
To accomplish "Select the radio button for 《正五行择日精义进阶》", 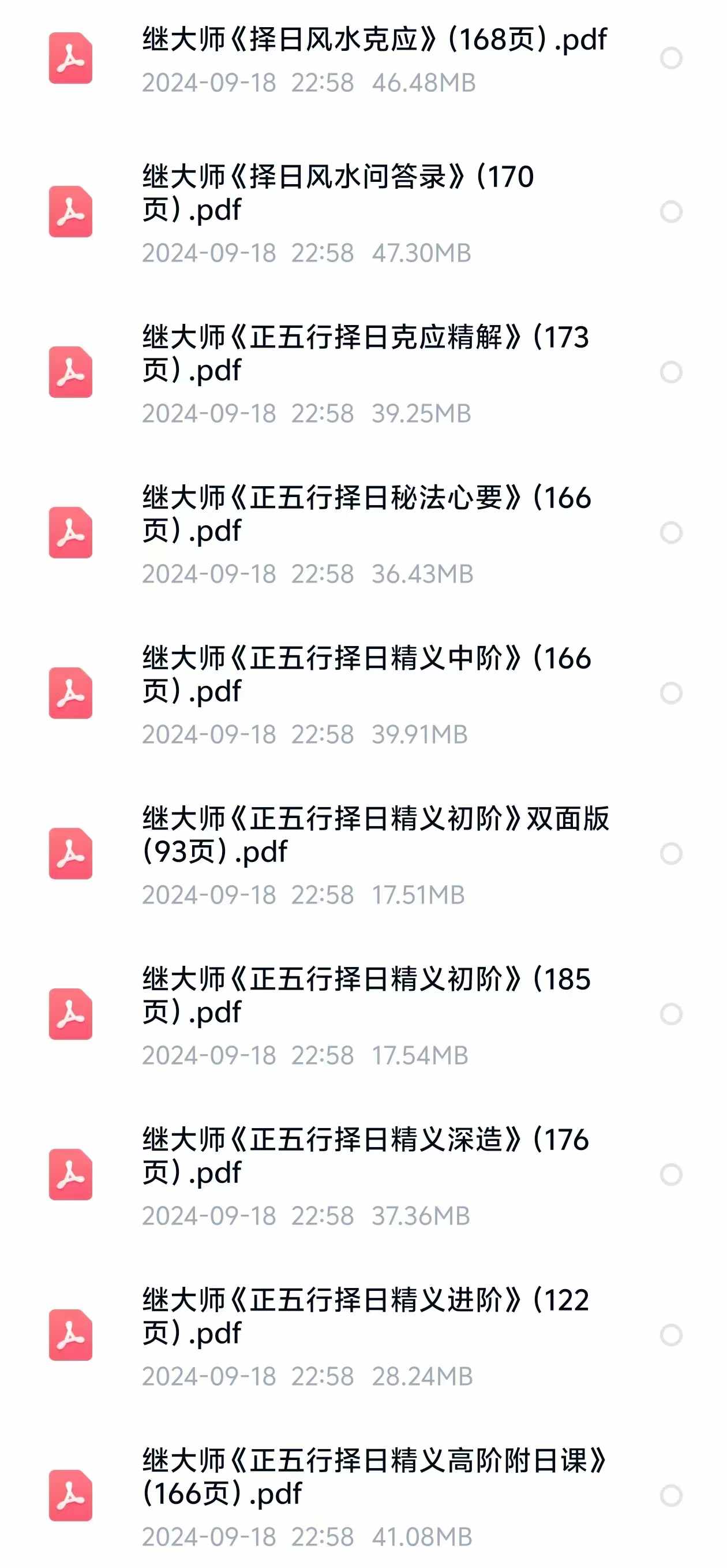I will click(x=671, y=1335).
